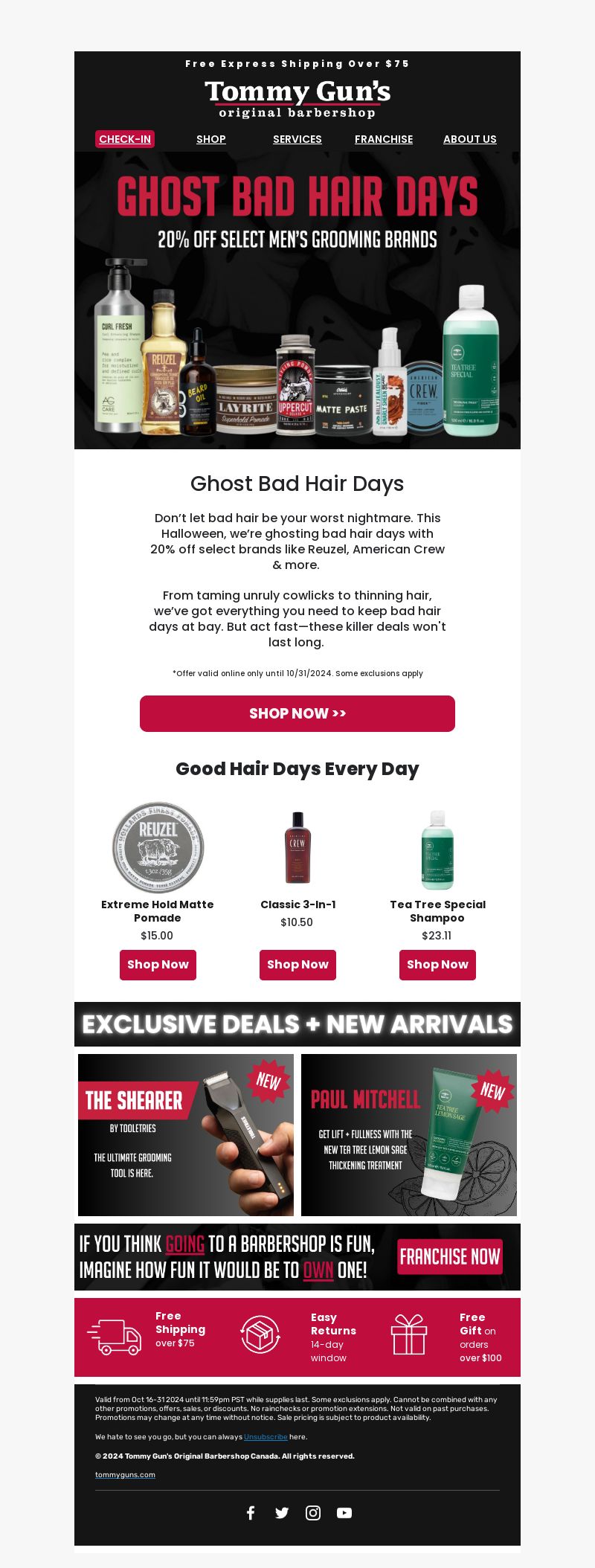Screen dimensions: 595x1568
Task: Open the Facebook page icon
Action: tap(251, 1513)
